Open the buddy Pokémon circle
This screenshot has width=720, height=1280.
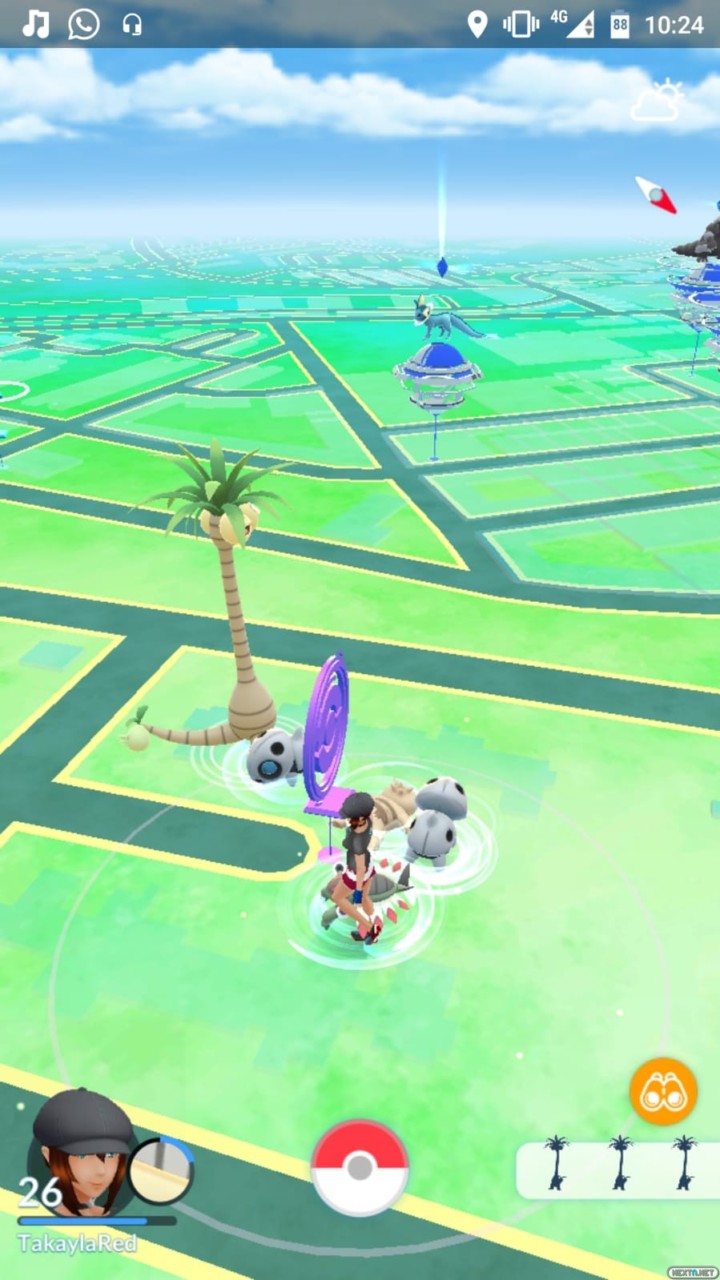[x=161, y=1170]
